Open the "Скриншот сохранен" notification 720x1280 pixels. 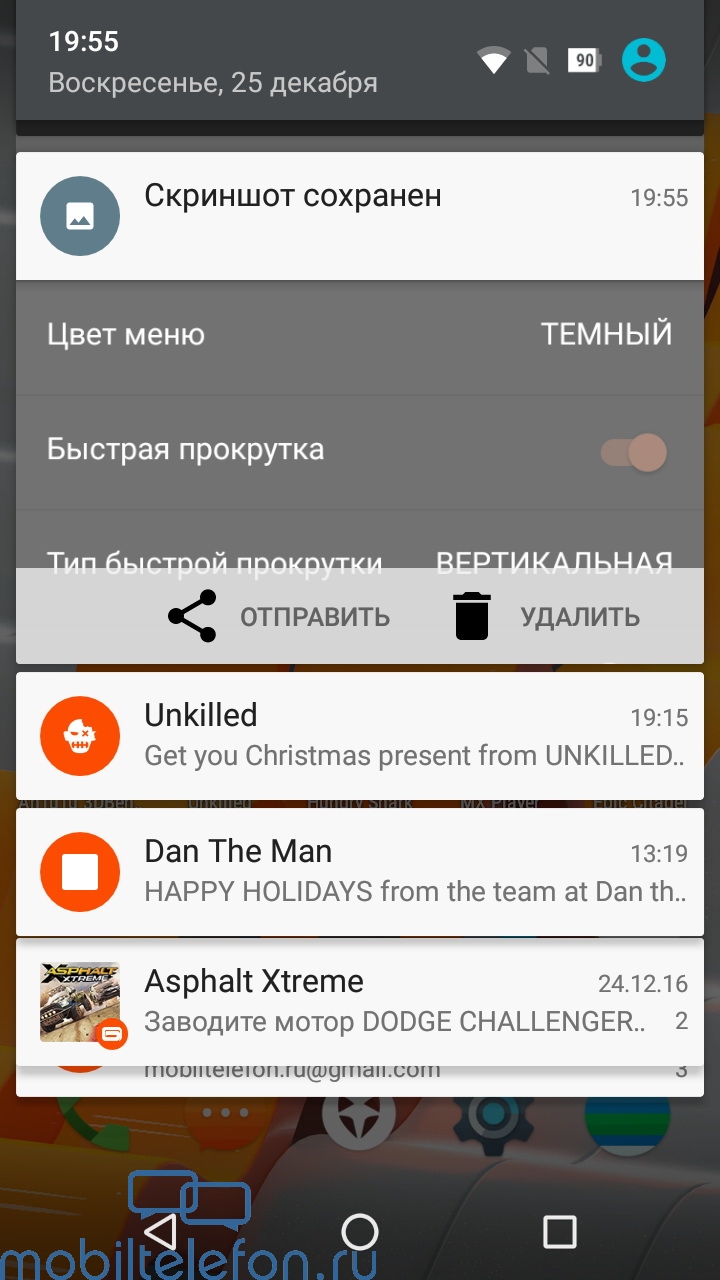click(x=360, y=216)
